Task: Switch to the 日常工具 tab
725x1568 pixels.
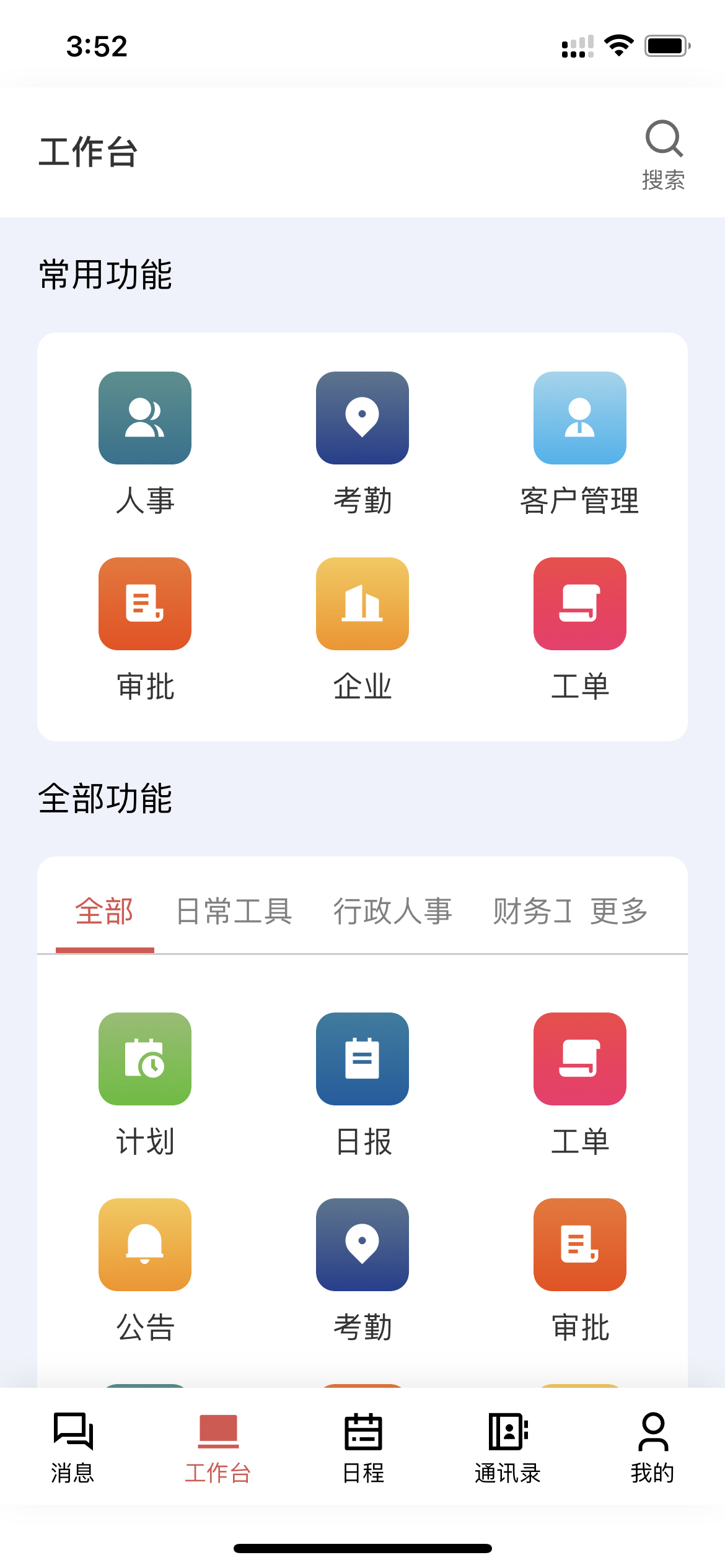Action: (x=233, y=912)
